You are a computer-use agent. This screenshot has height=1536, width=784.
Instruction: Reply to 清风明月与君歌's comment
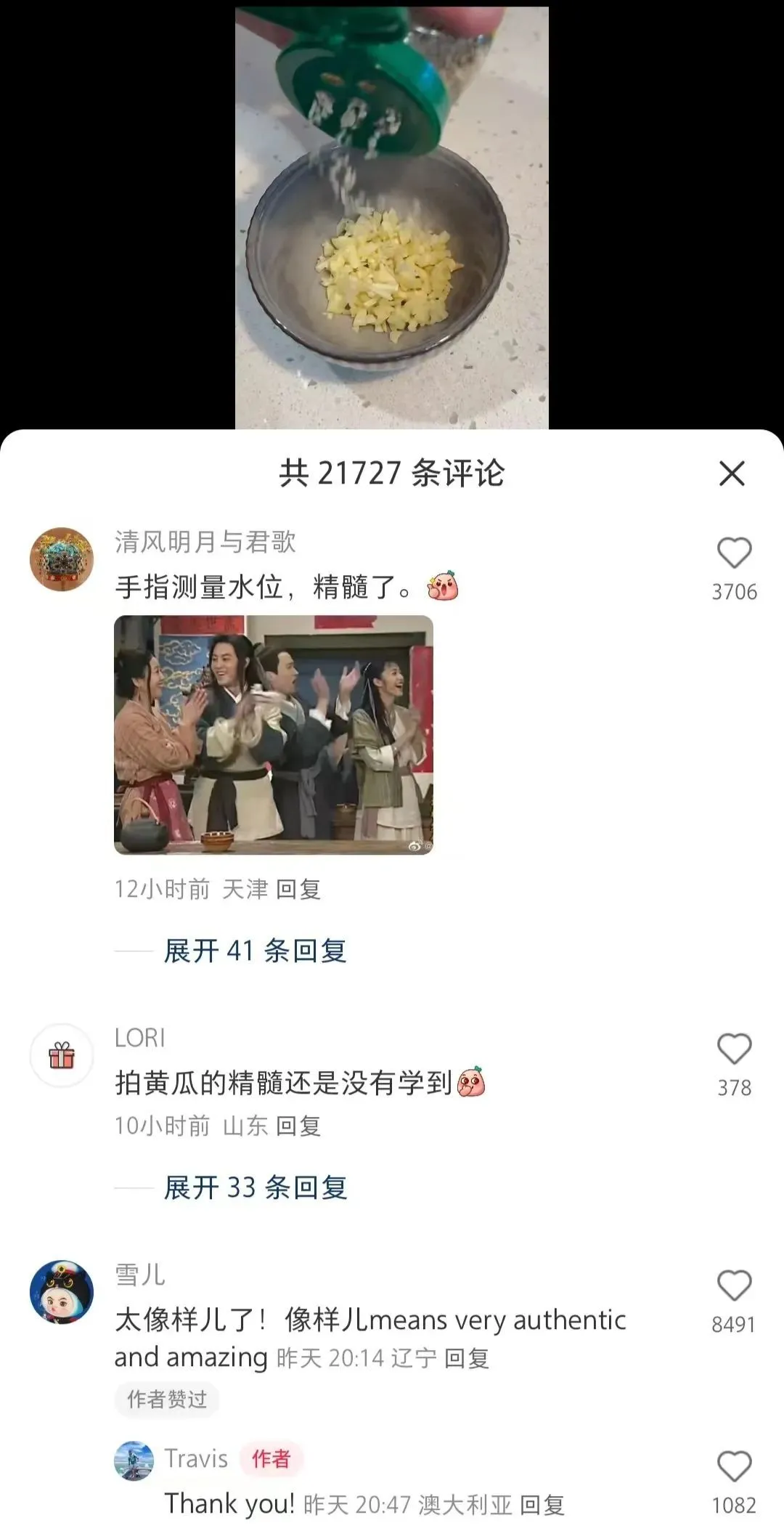(298, 889)
